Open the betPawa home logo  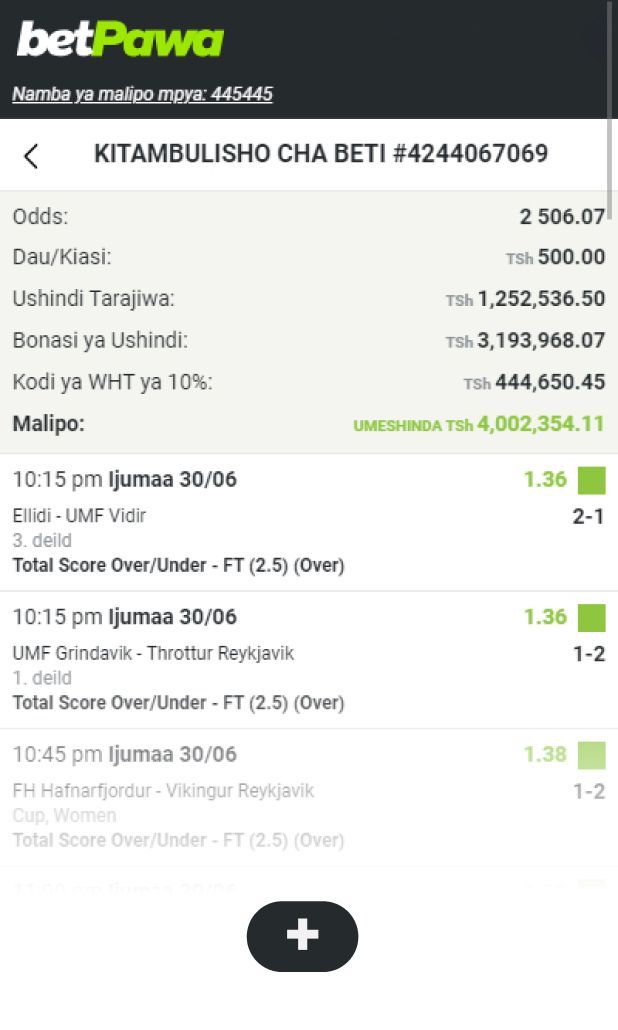[x=120, y=40]
